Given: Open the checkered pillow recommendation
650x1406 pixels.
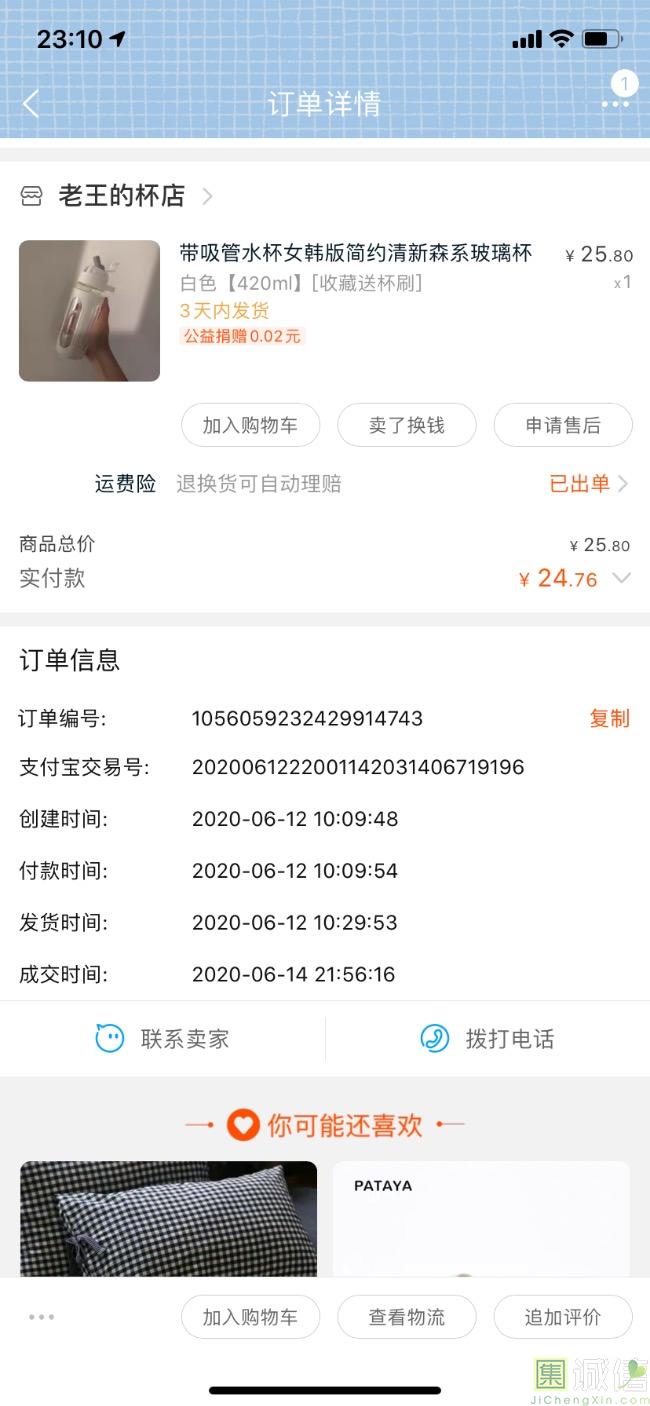Looking at the screenshot, I should (168, 1218).
